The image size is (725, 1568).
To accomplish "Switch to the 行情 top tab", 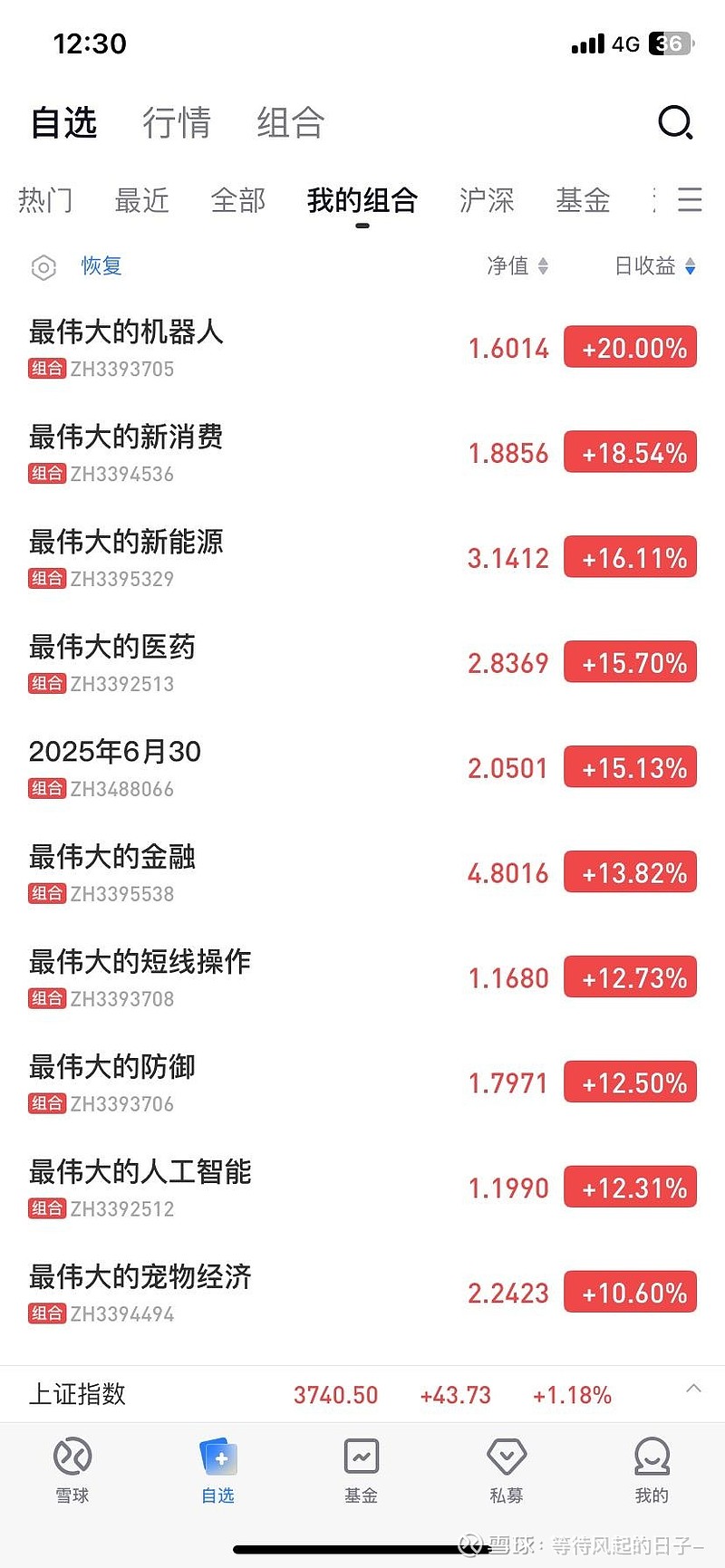I will [x=177, y=122].
